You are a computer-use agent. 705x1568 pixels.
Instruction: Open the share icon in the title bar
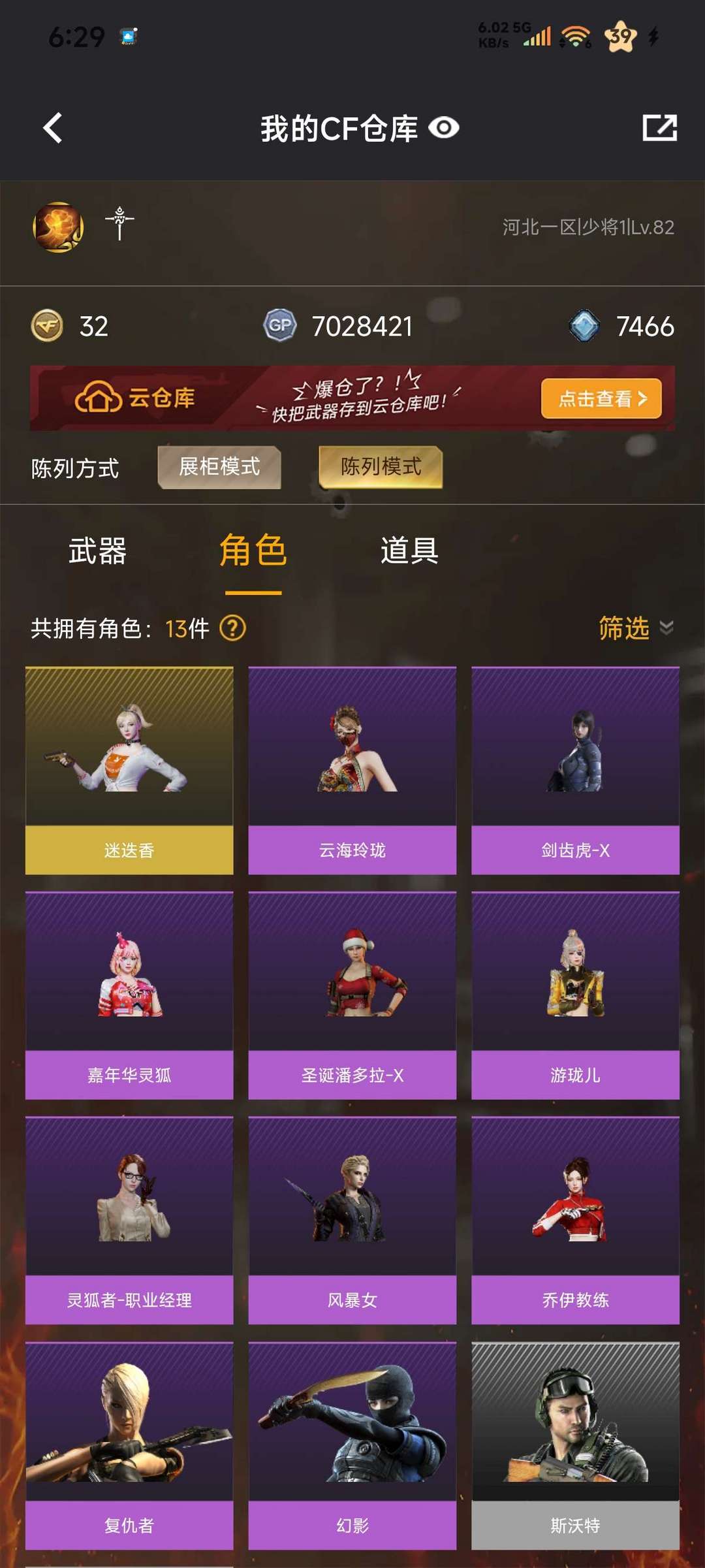click(659, 128)
